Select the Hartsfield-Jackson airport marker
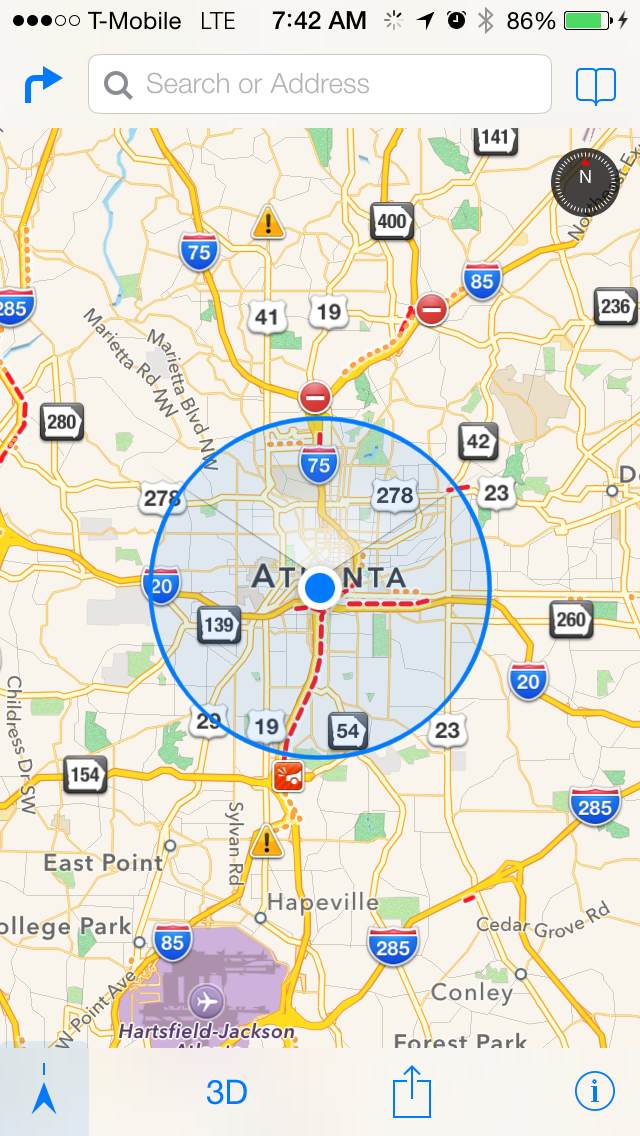640x1136 pixels. 207,1002
